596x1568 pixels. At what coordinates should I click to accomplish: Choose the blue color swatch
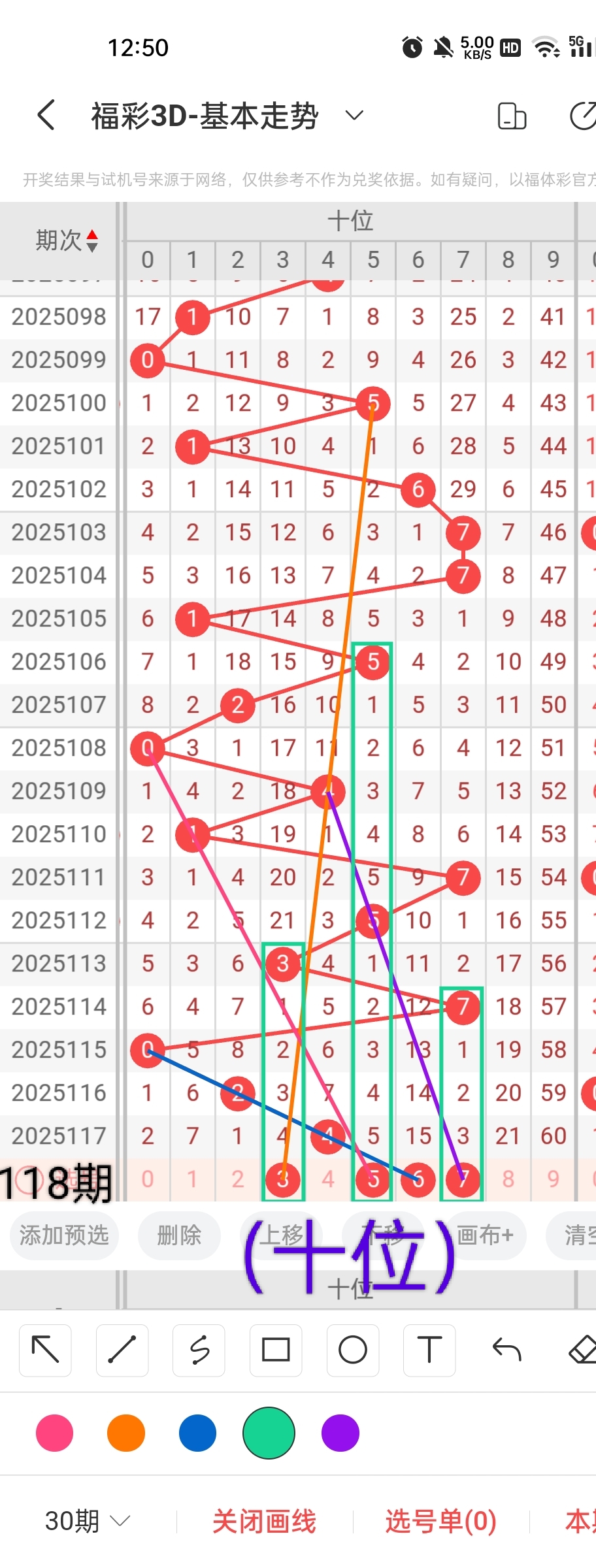tap(197, 1433)
